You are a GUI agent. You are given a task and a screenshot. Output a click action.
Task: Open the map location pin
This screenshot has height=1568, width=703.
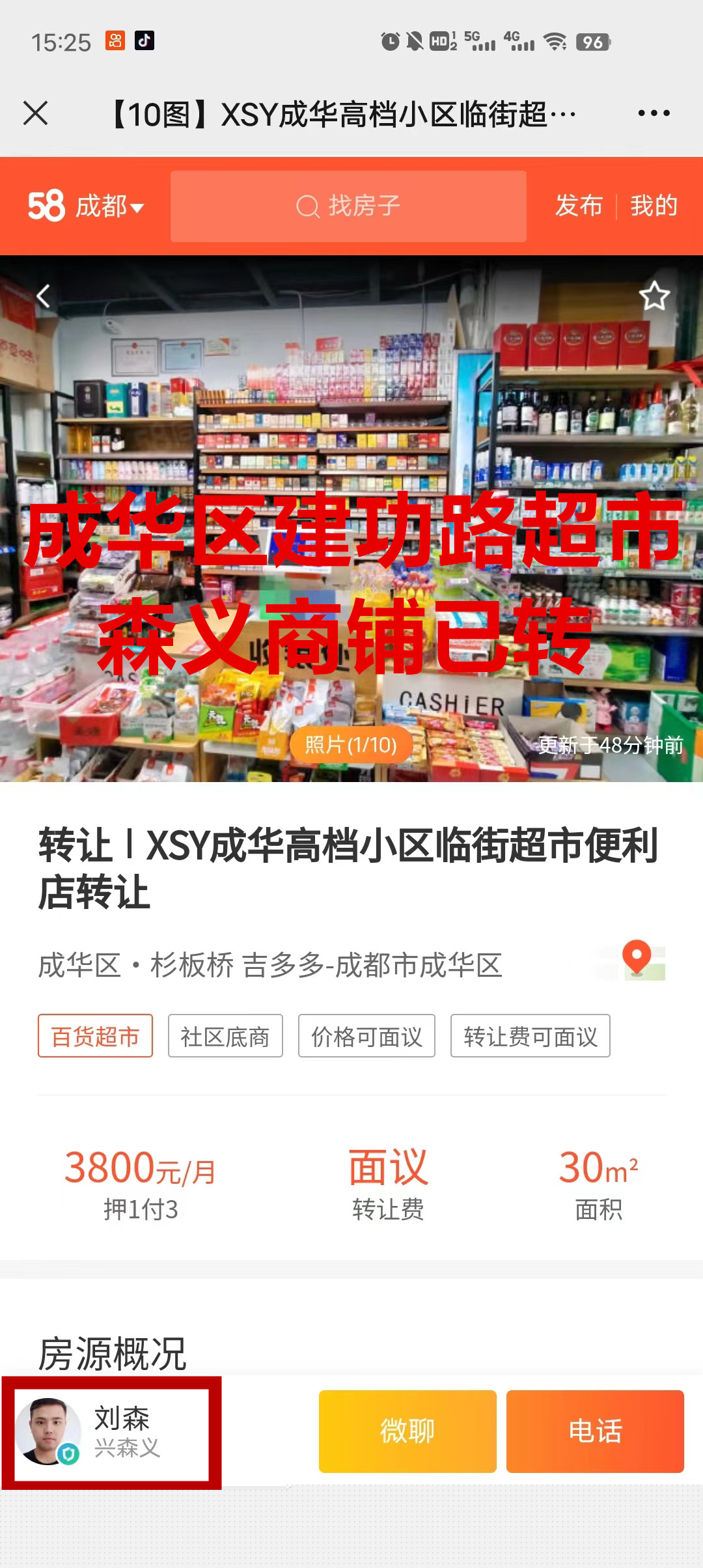coord(637,960)
